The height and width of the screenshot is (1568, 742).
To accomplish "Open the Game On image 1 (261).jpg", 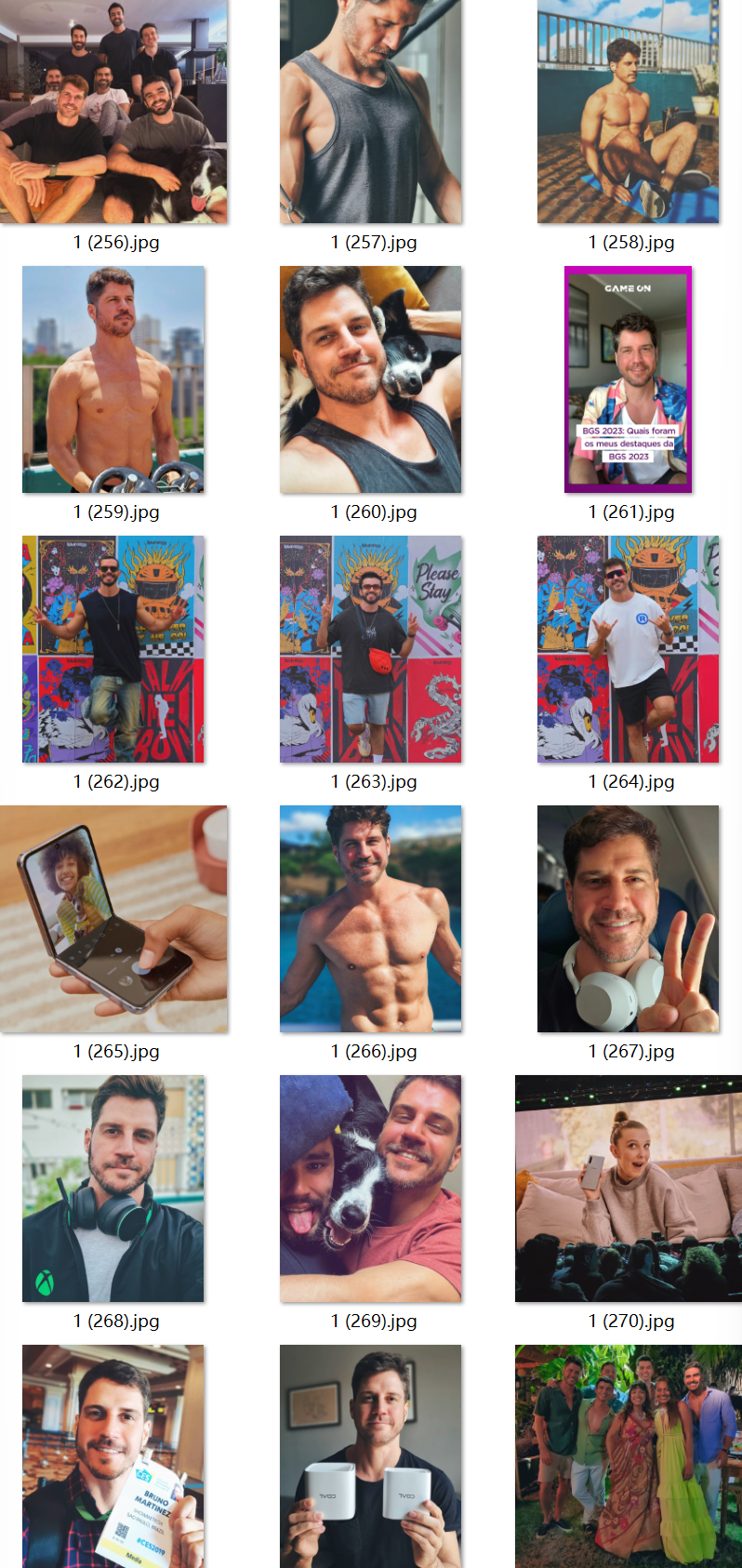I will tap(628, 379).
